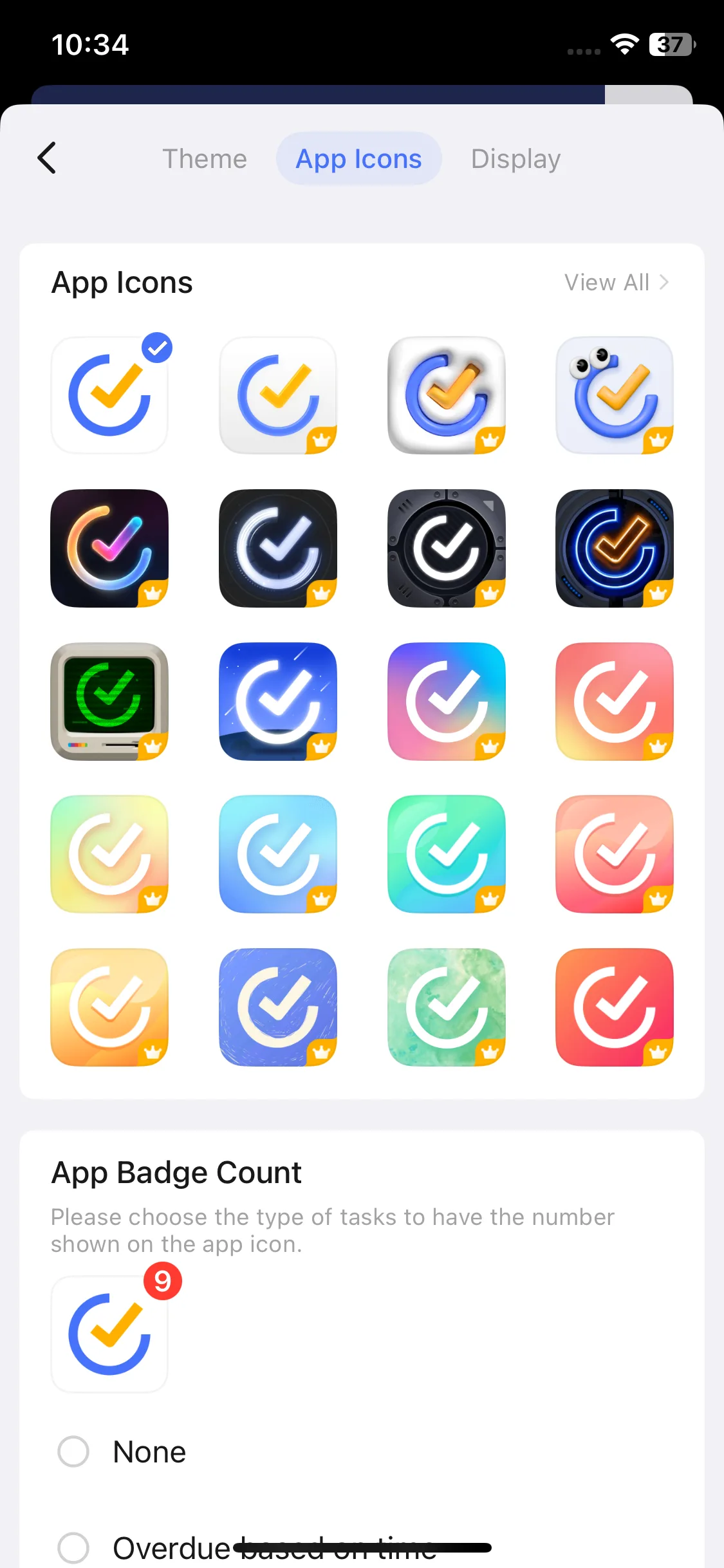724x1568 pixels.
Task: Switch to the Theme tab
Action: 204,159
